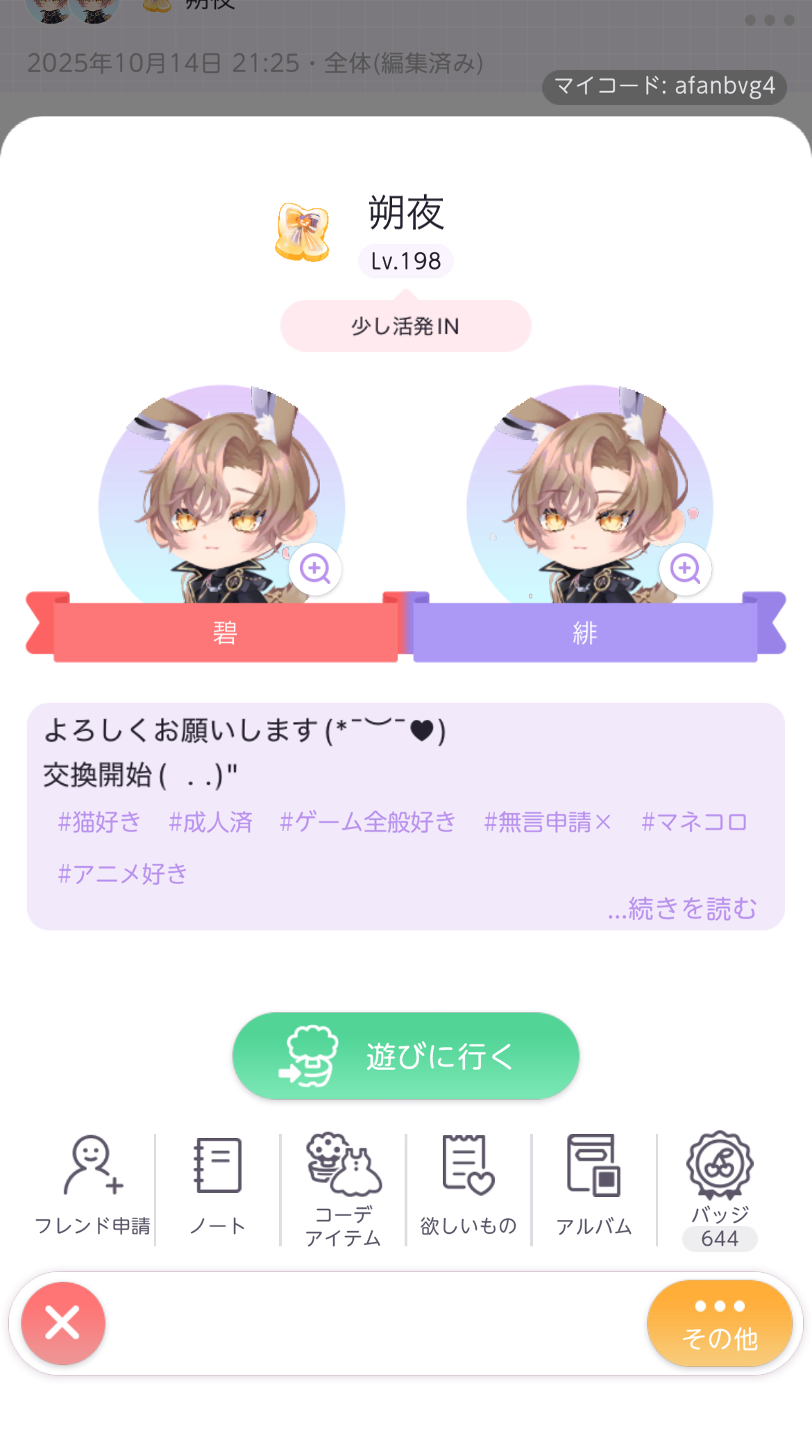Zoom into 緋's avatar with the magnifier icon
812x1456 pixels.
(685, 569)
